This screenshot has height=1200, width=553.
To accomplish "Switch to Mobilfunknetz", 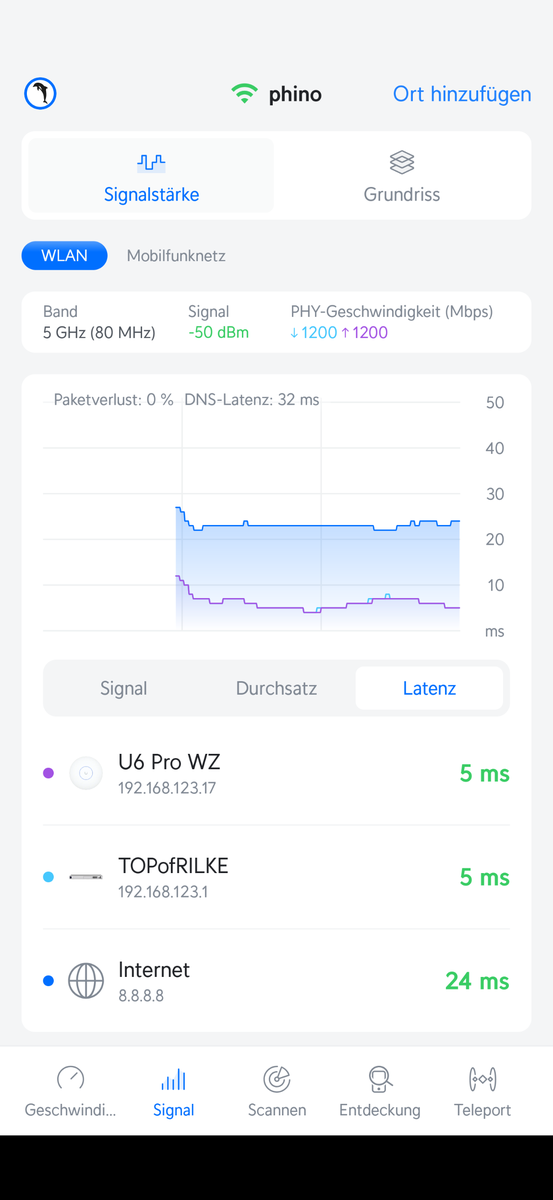I will 176,256.
